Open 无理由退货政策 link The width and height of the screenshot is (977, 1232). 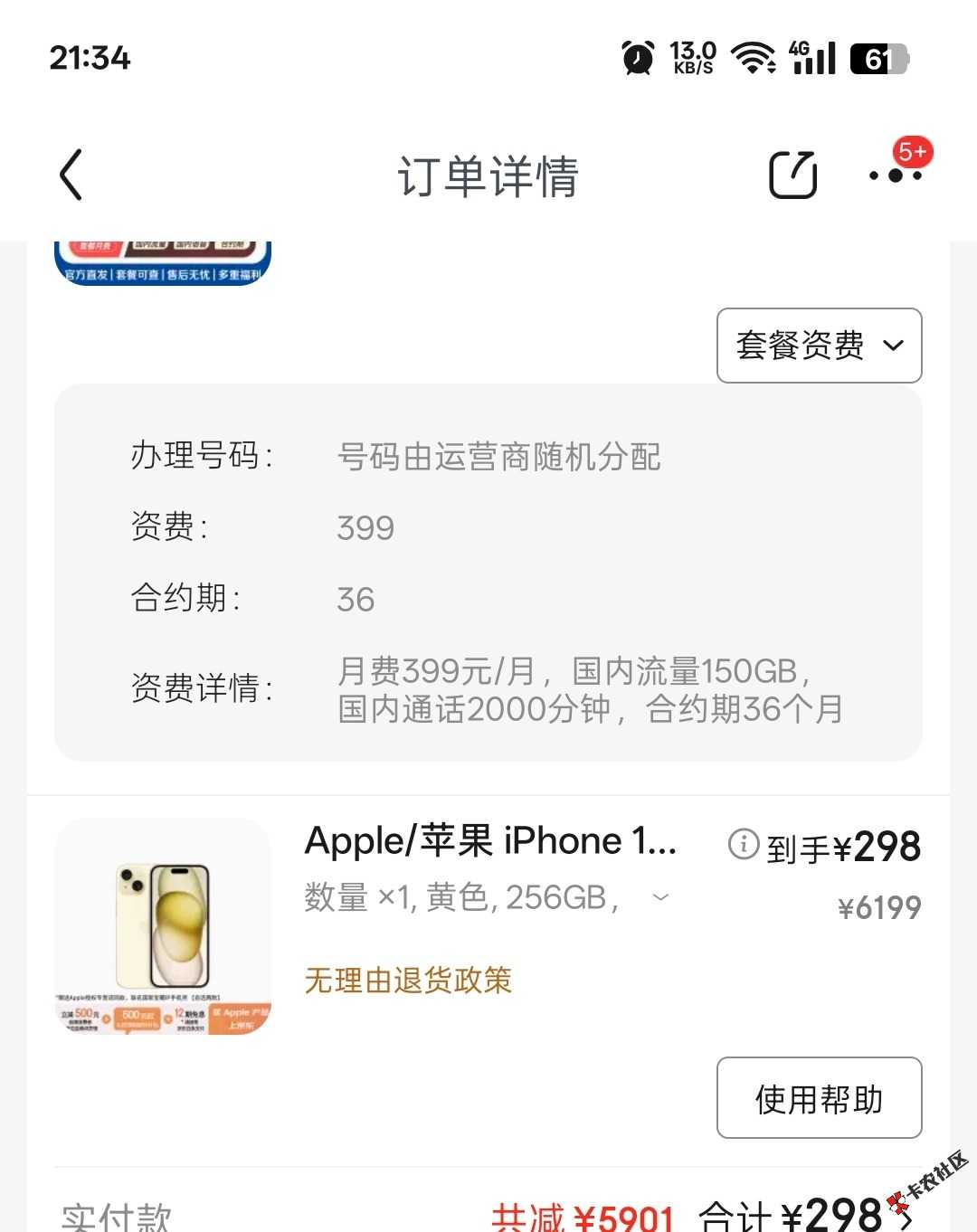[x=408, y=980]
